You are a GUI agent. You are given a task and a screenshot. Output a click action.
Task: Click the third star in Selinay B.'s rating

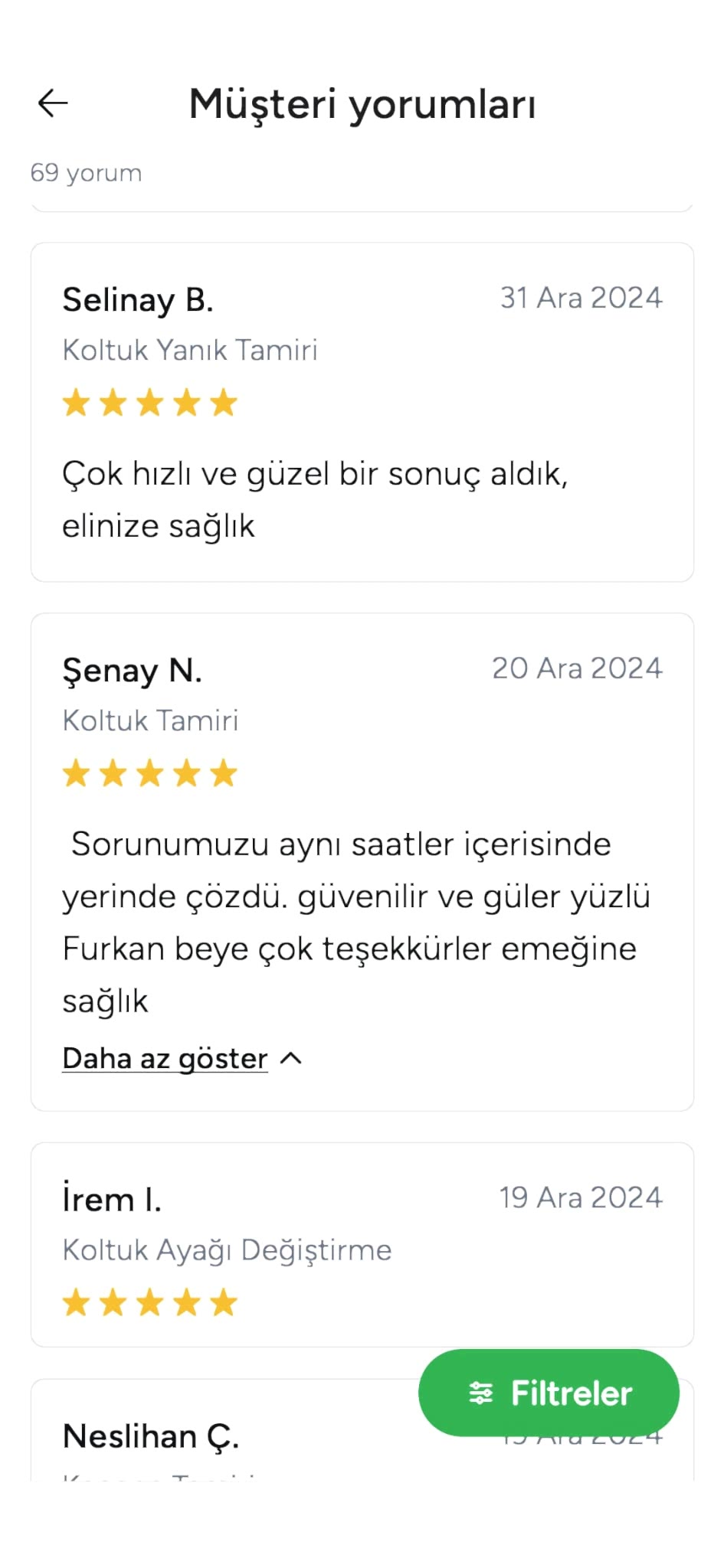(149, 403)
